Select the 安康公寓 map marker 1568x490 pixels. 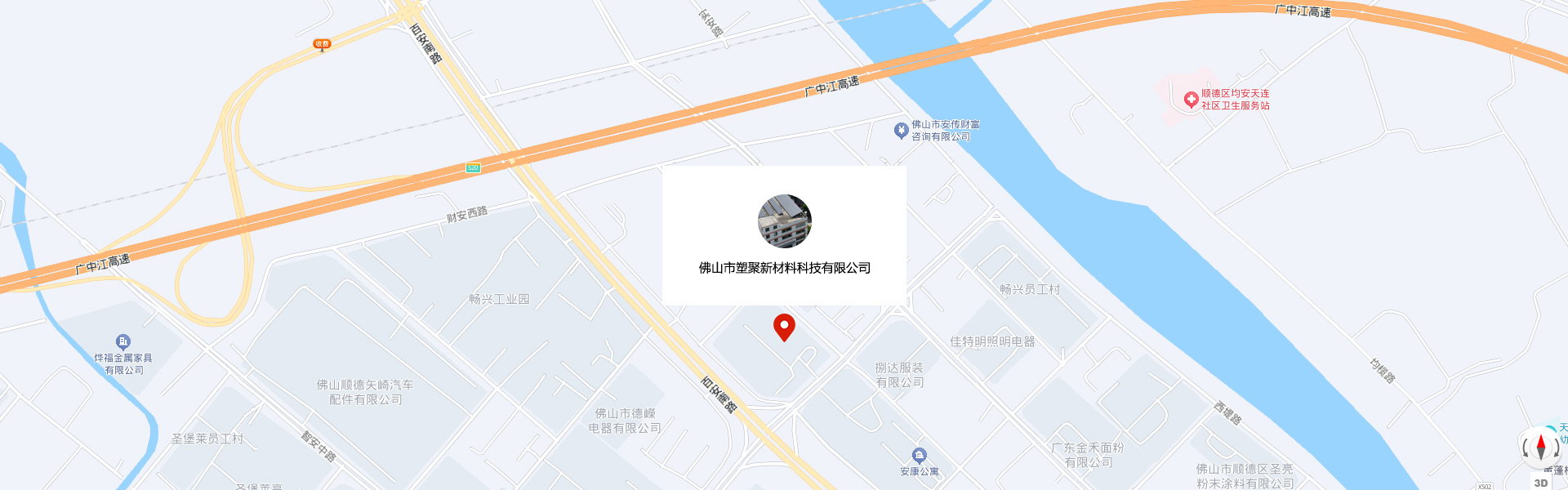coord(920,456)
